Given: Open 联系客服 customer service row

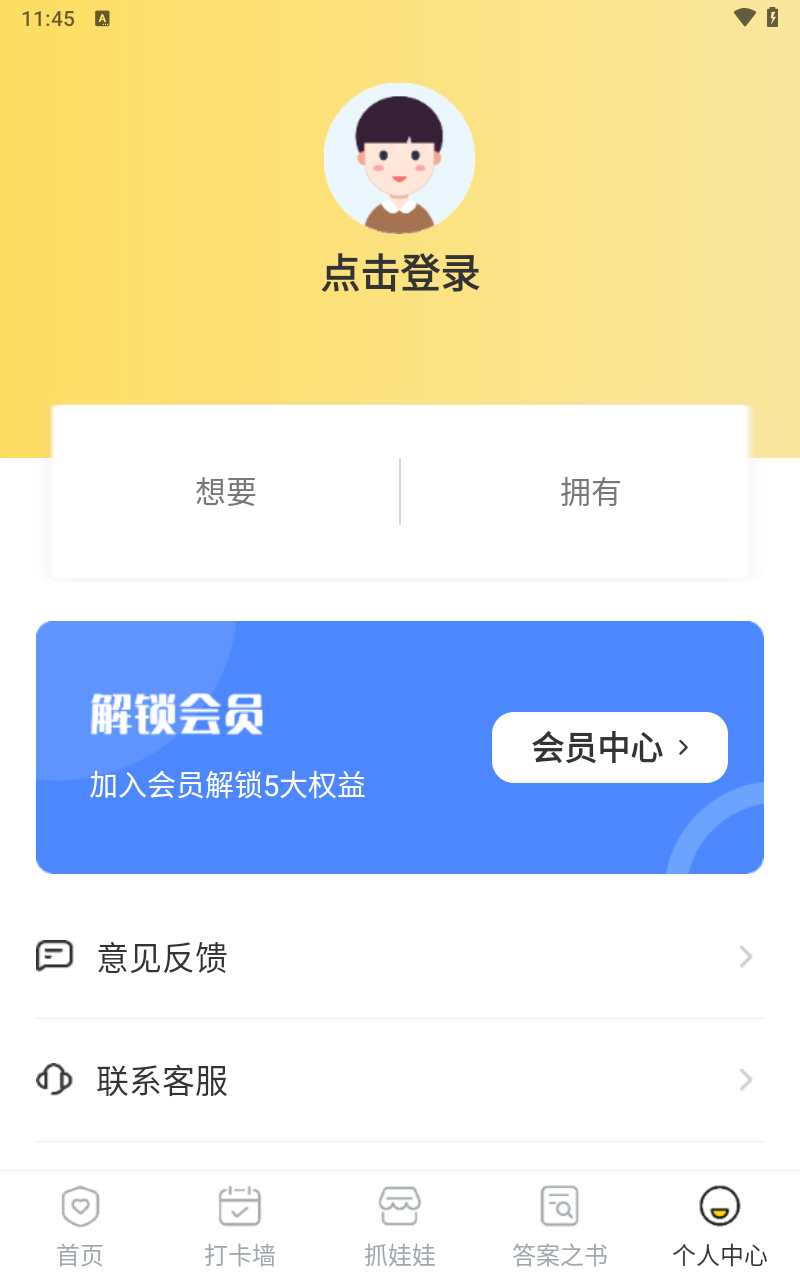Looking at the screenshot, I should [400, 1080].
